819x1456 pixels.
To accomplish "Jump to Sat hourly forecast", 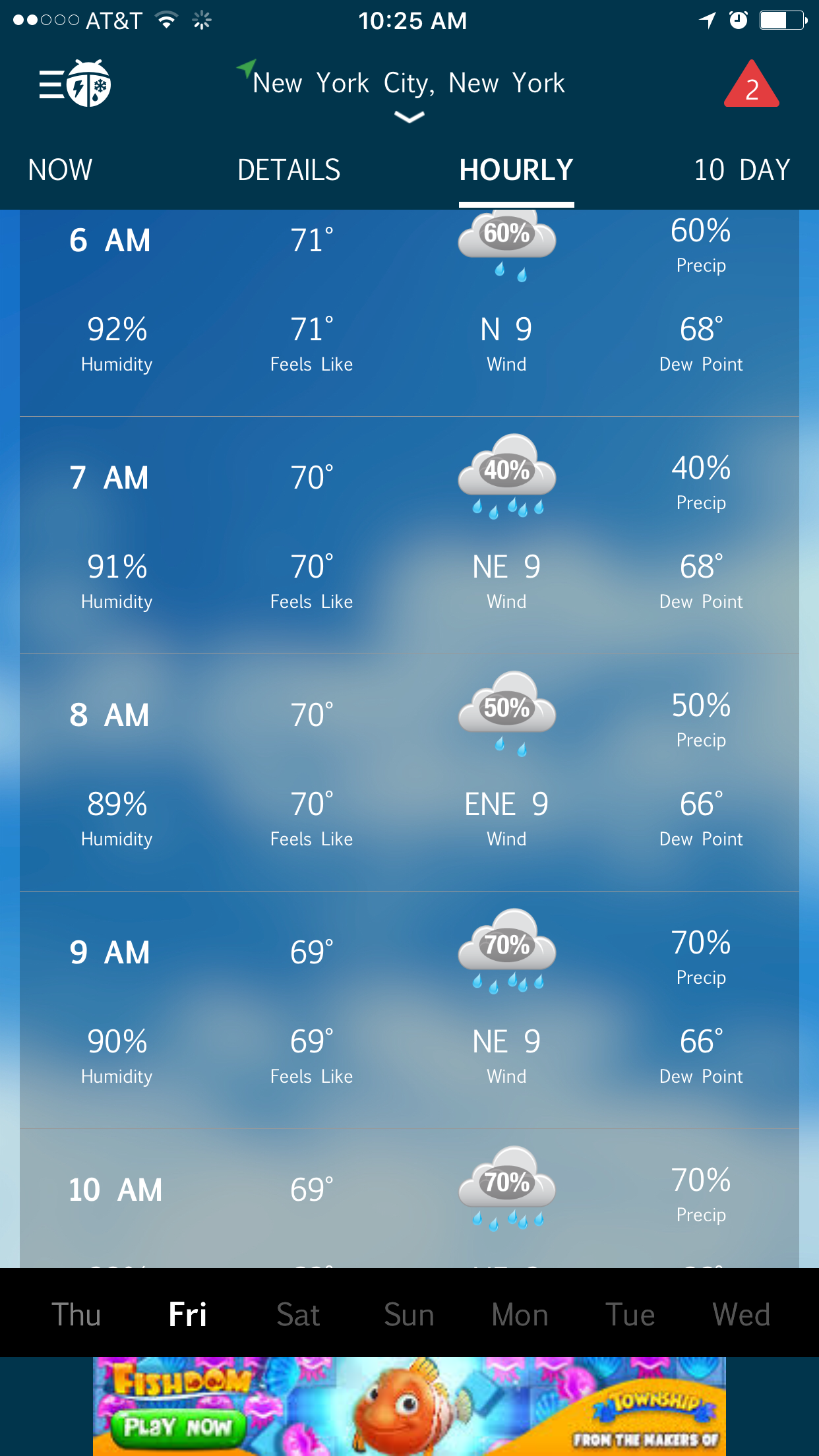I will coord(298,1314).
